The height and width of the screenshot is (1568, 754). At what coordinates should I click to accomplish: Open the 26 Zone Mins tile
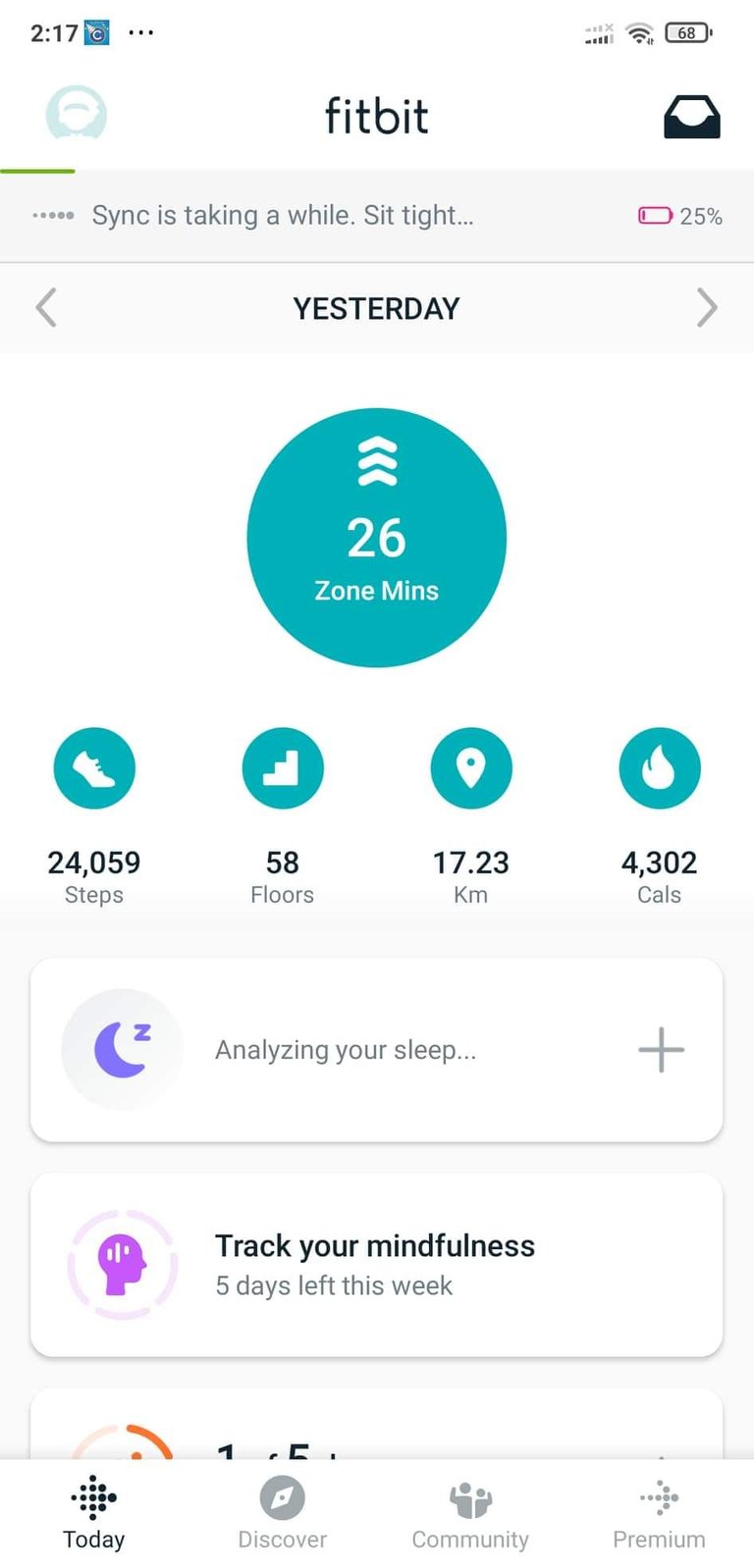(x=377, y=538)
